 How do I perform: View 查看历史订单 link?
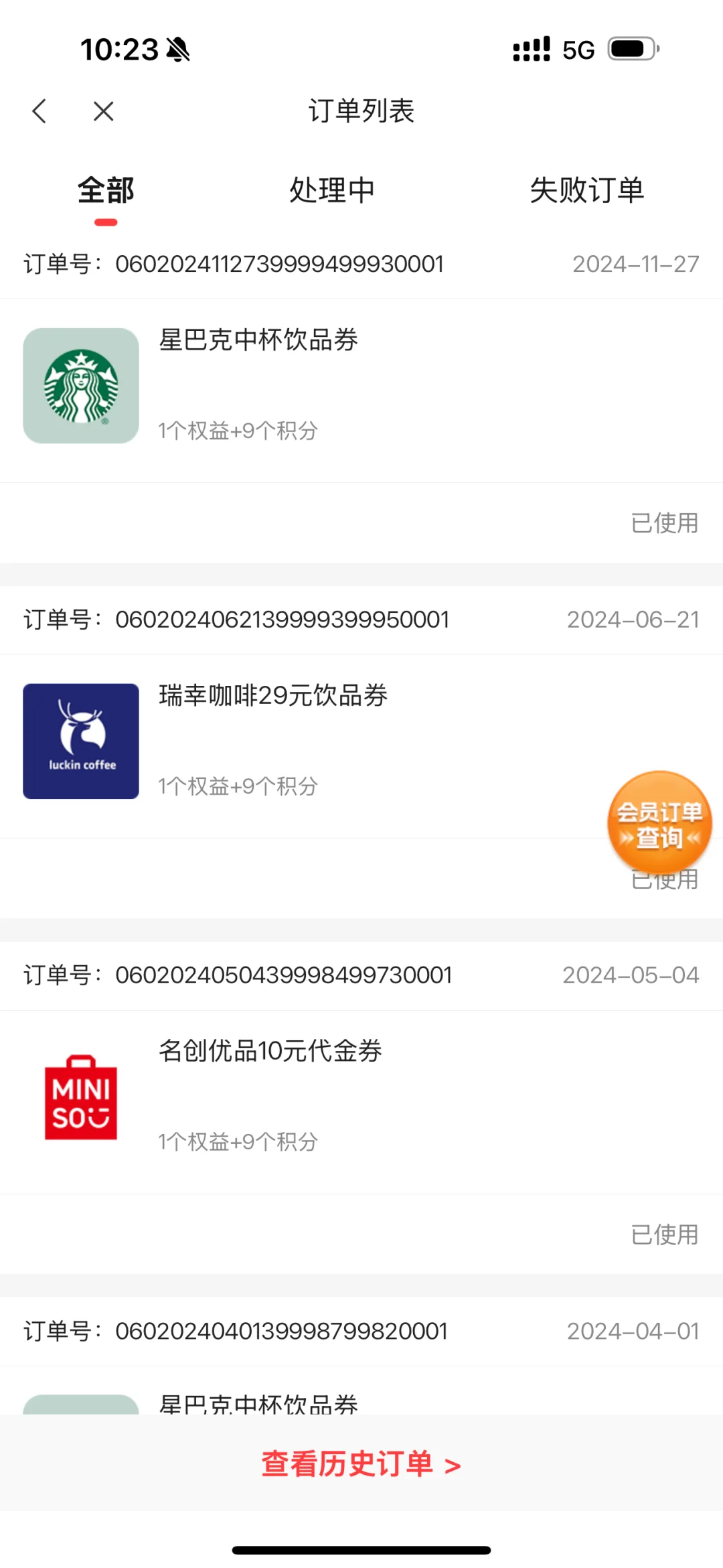361,1464
